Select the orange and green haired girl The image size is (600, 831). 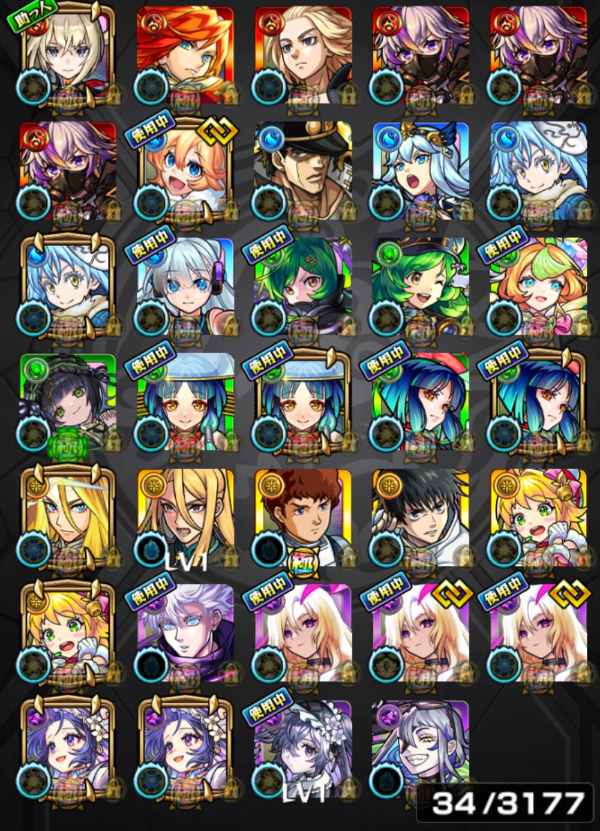pos(537,287)
